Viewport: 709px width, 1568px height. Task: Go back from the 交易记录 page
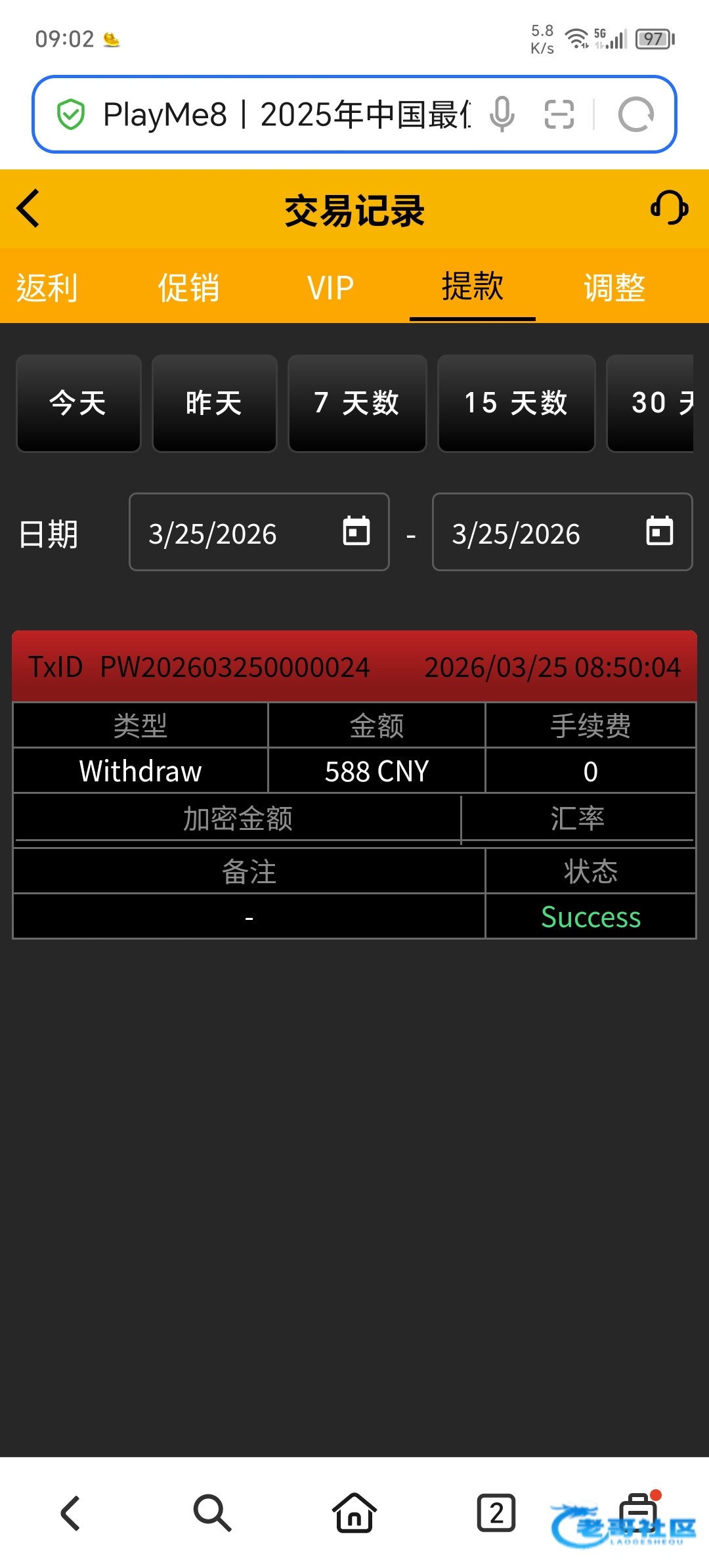(29, 209)
